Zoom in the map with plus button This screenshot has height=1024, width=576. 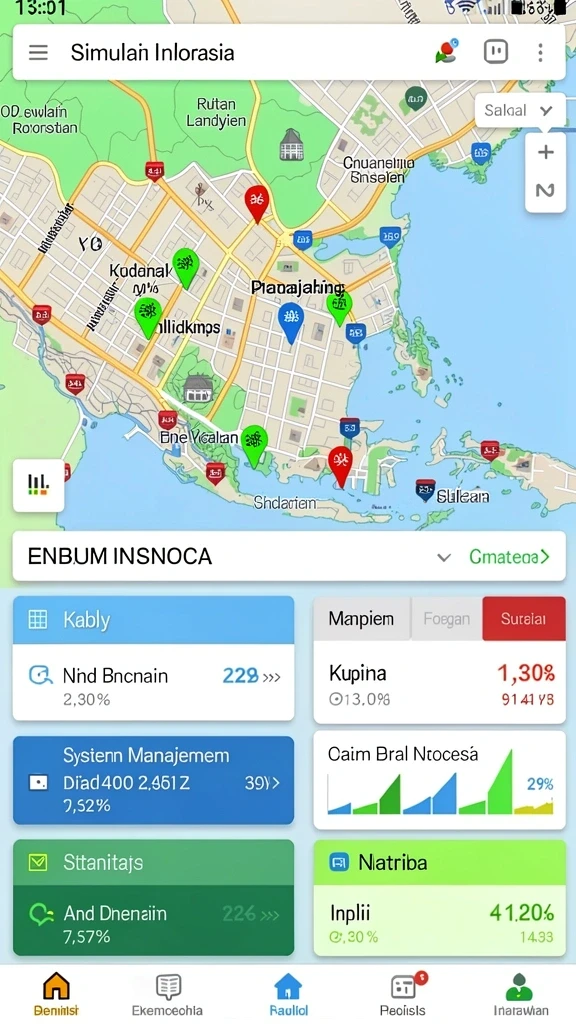pyautogui.click(x=545, y=152)
